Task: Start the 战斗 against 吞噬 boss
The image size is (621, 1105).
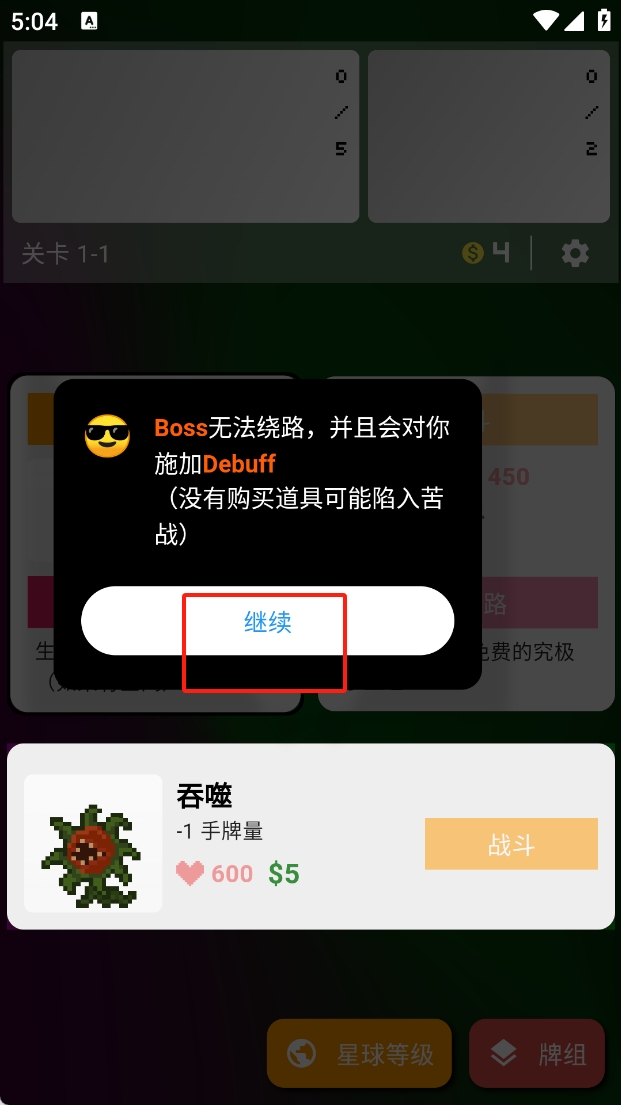Action: click(x=511, y=844)
